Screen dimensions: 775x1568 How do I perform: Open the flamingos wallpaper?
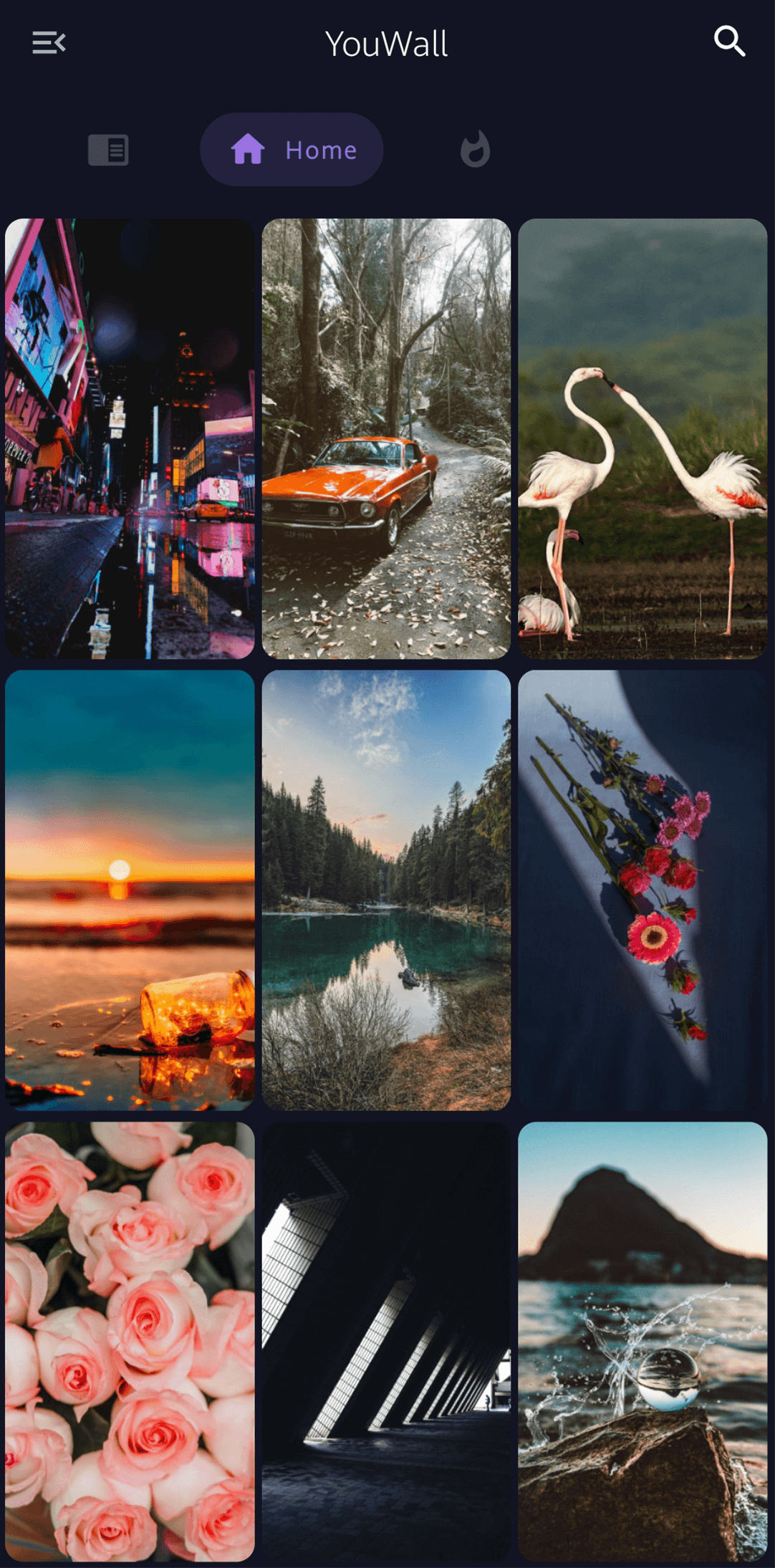[642, 438]
